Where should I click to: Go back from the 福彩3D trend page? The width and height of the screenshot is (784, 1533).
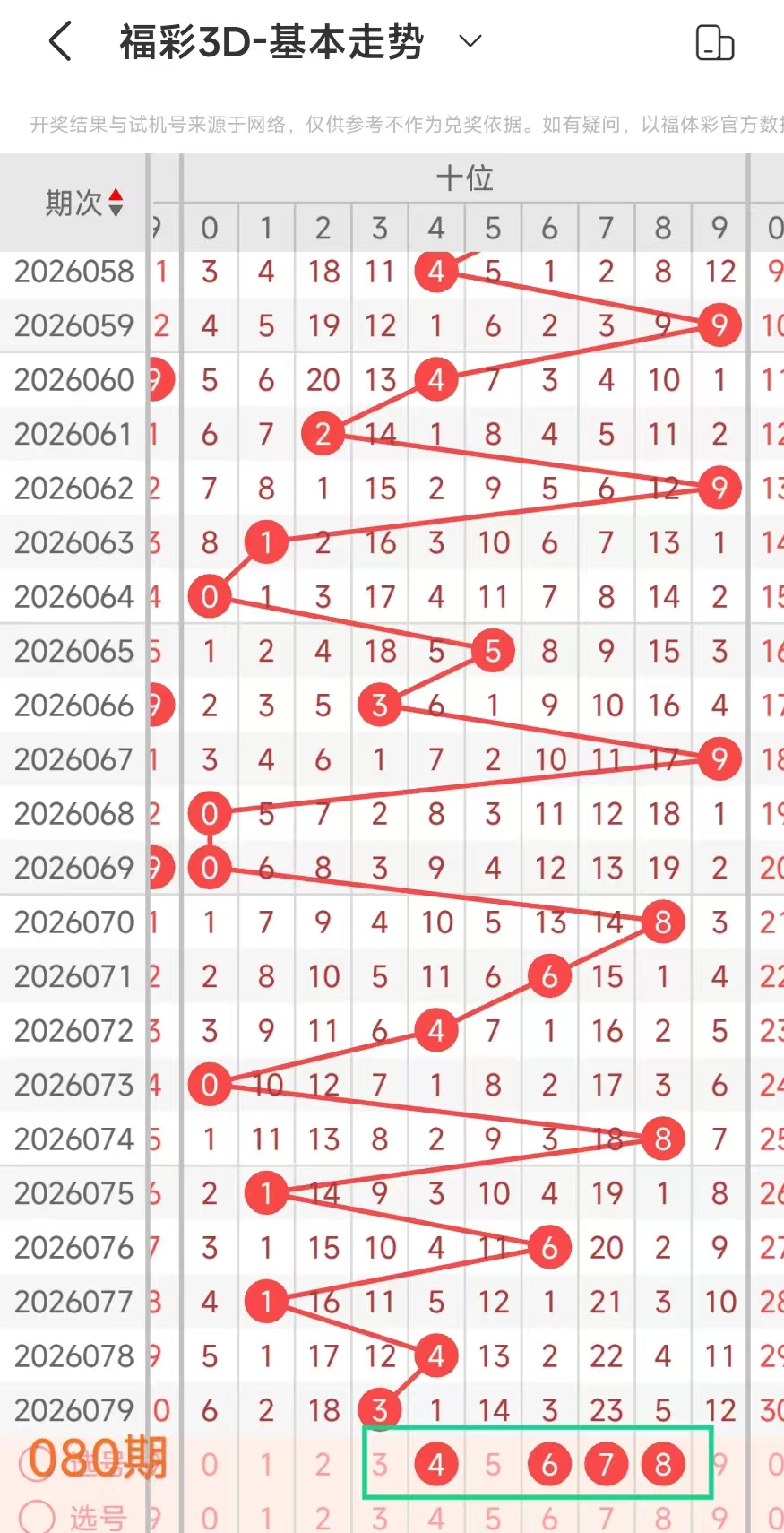click(60, 41)
